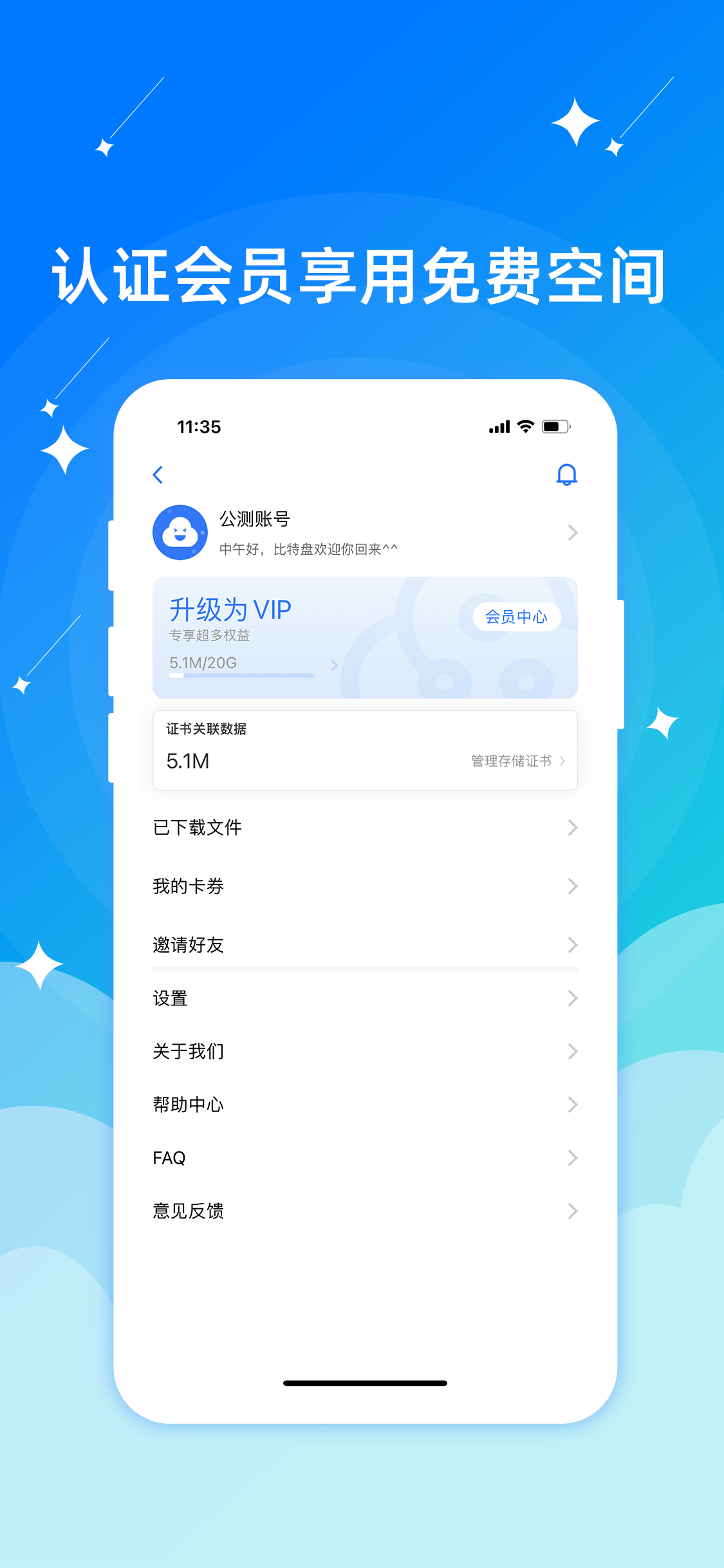Open the 设置 settings entry
Viewport: 724px width, 1568px height.
tap(170, 998)
